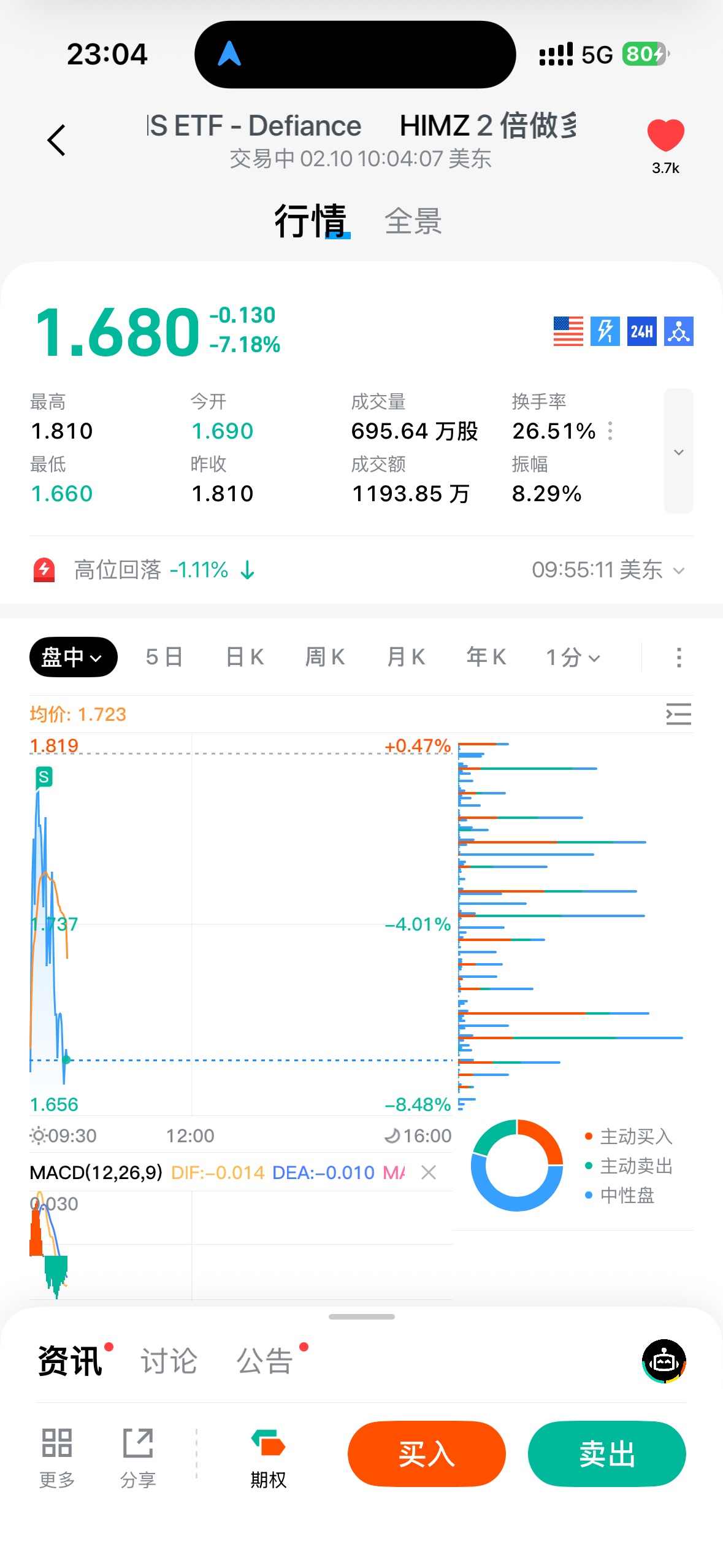The image size is (723, 1568).
Task: Open the chart settings overflow menu
Action: coord(678,657)
